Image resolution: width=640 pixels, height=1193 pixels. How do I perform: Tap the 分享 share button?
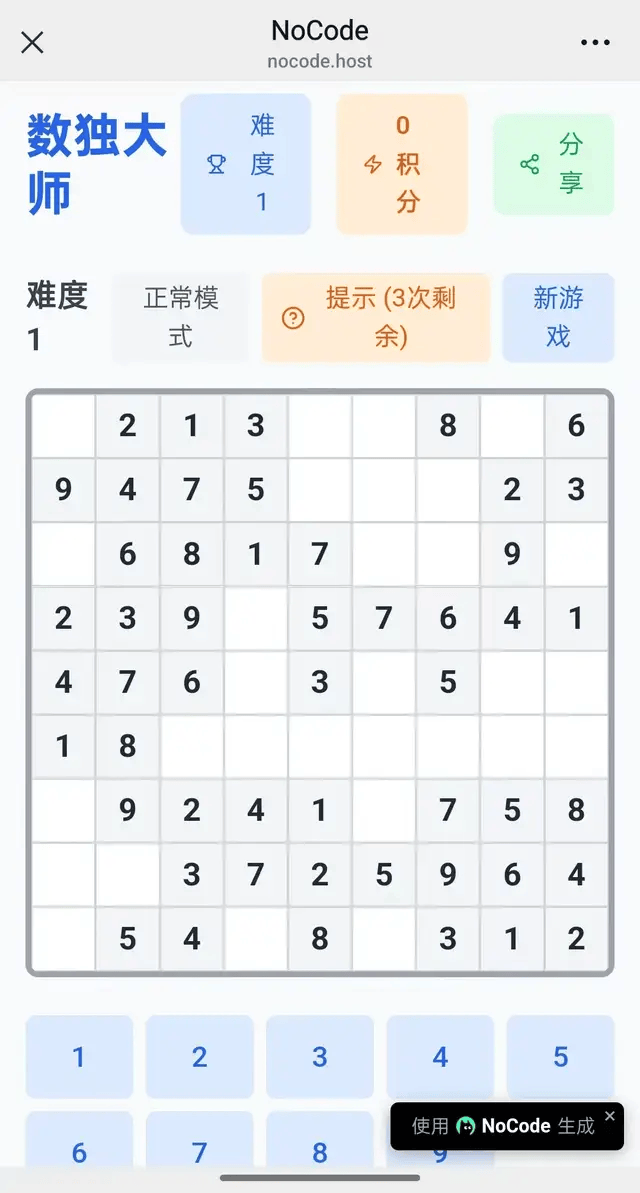tap(553, 164)
